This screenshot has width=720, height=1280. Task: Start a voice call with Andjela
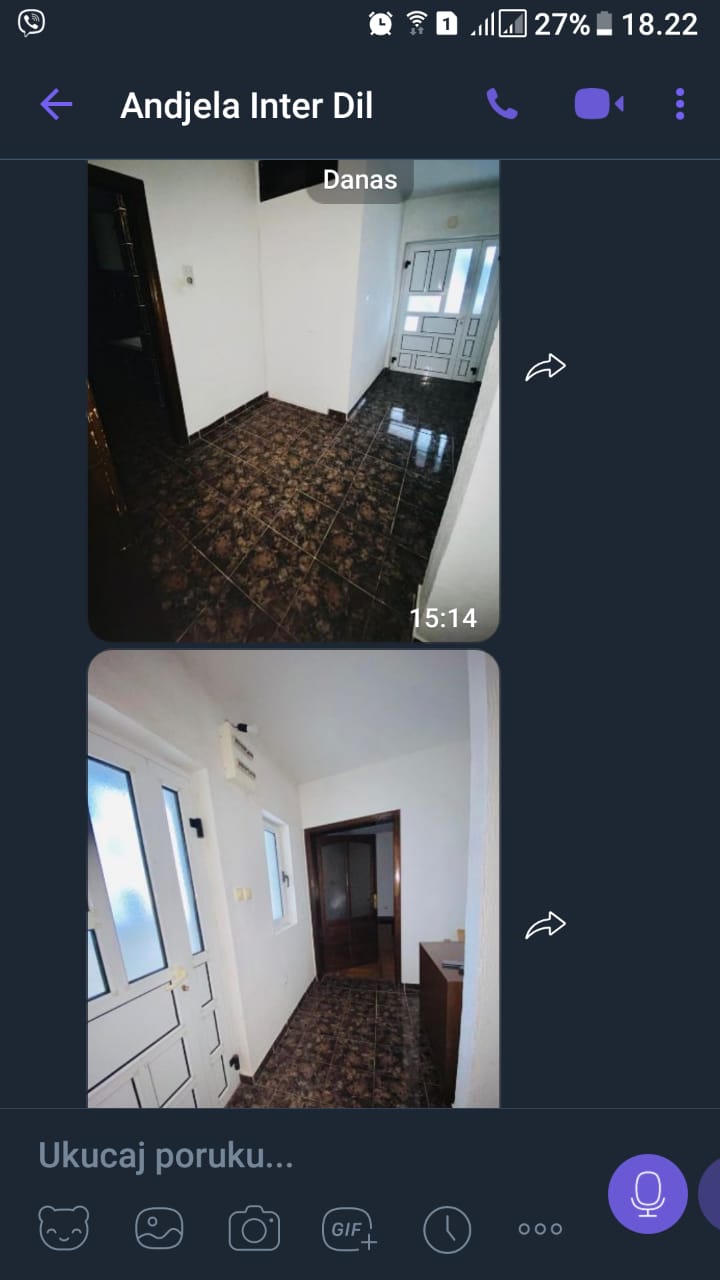pos(502,104)
